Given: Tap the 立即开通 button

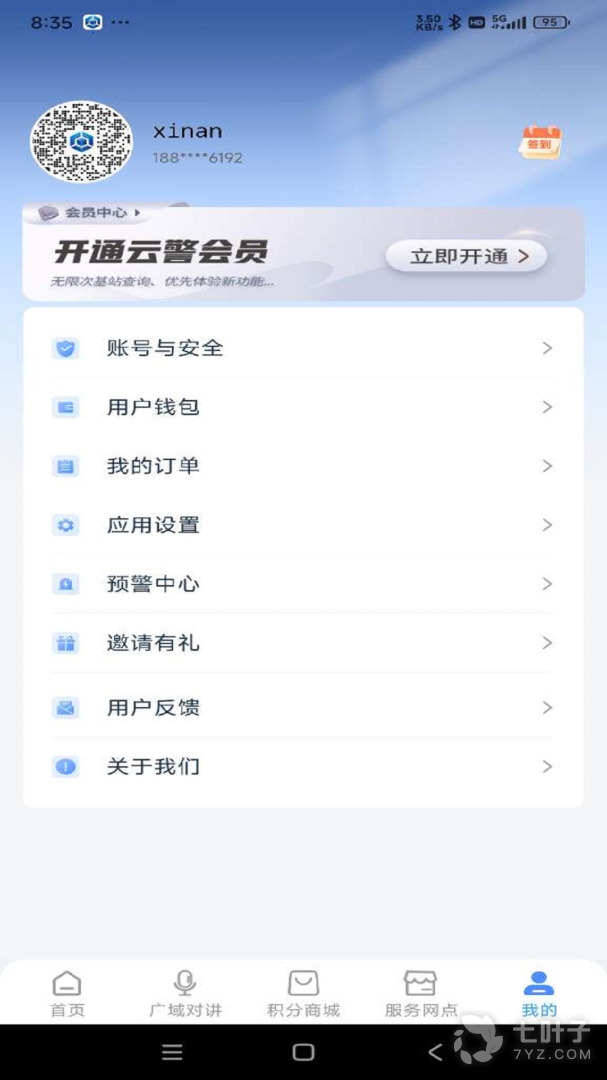Looking at the screenshot, I should pos(466,256).
